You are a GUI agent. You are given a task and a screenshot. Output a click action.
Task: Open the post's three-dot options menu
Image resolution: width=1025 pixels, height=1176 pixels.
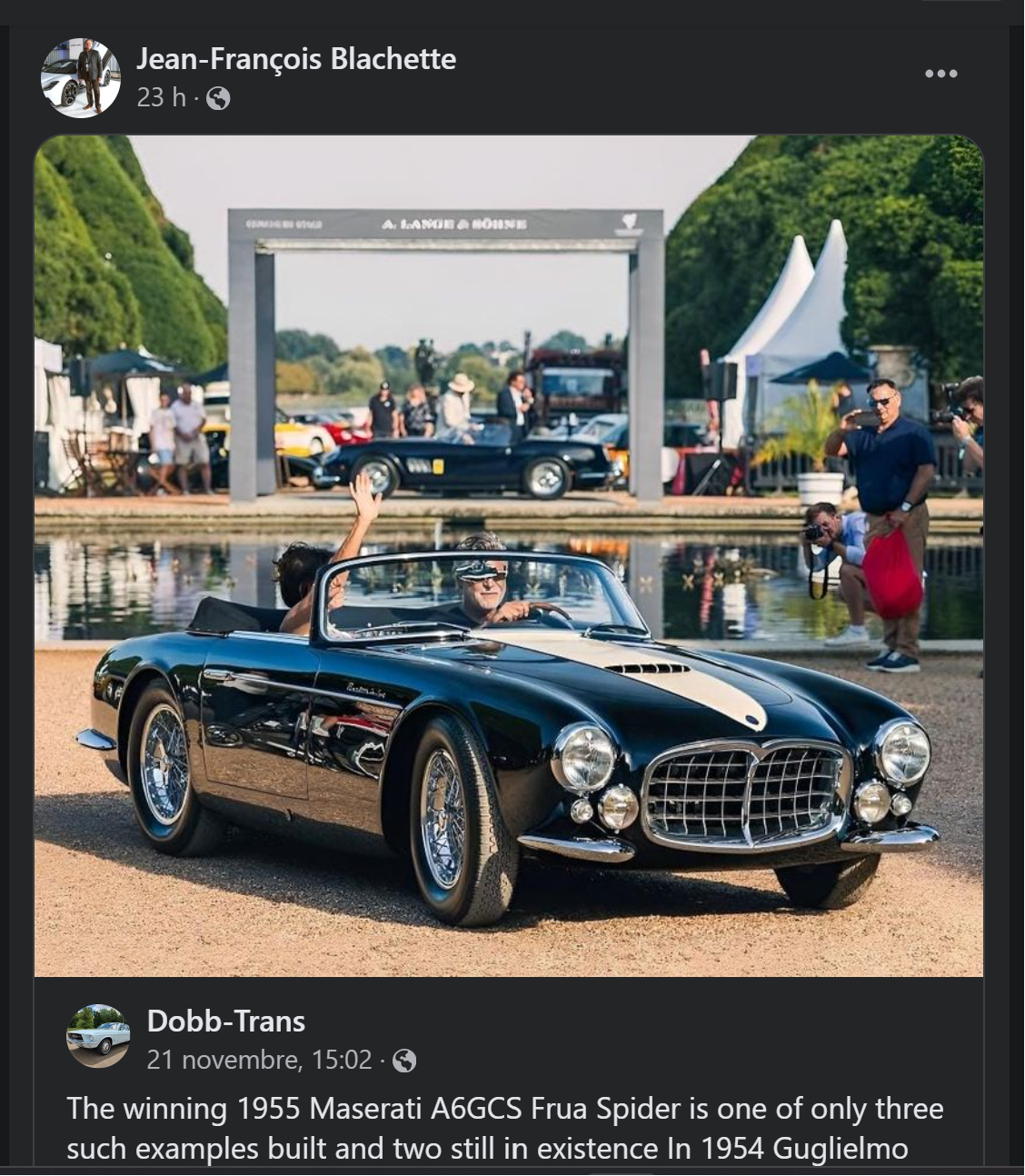940,74
